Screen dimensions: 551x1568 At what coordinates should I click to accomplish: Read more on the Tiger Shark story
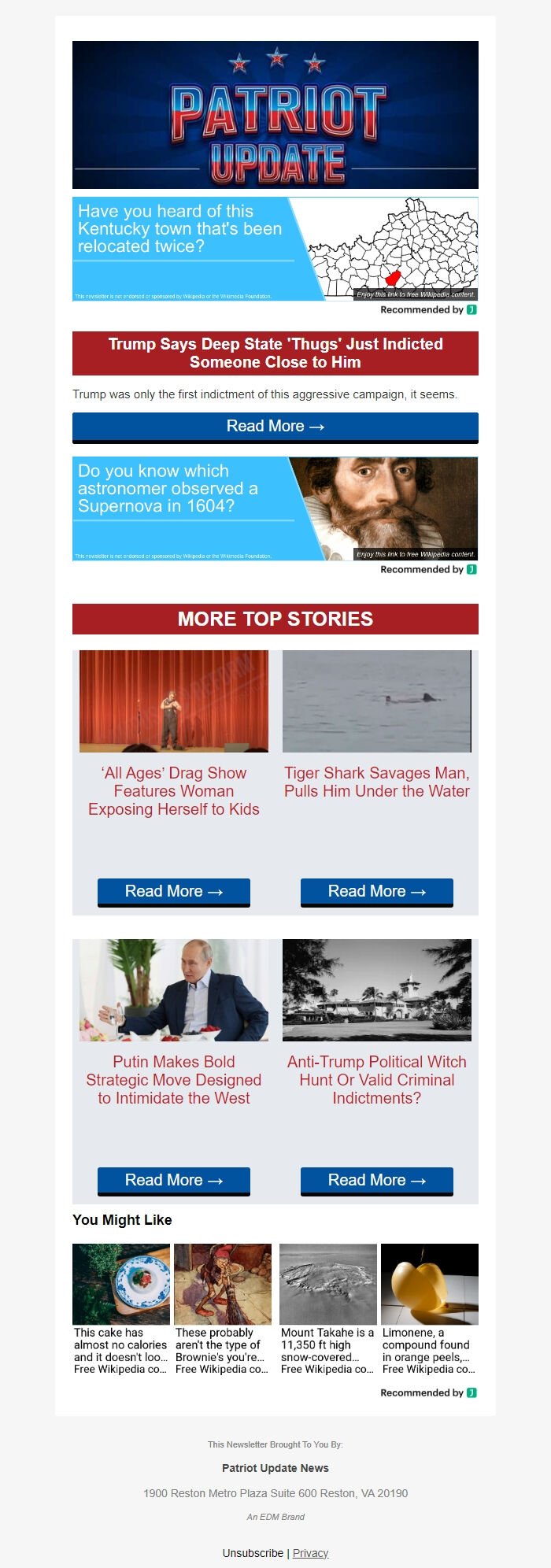tap(377, 892)
